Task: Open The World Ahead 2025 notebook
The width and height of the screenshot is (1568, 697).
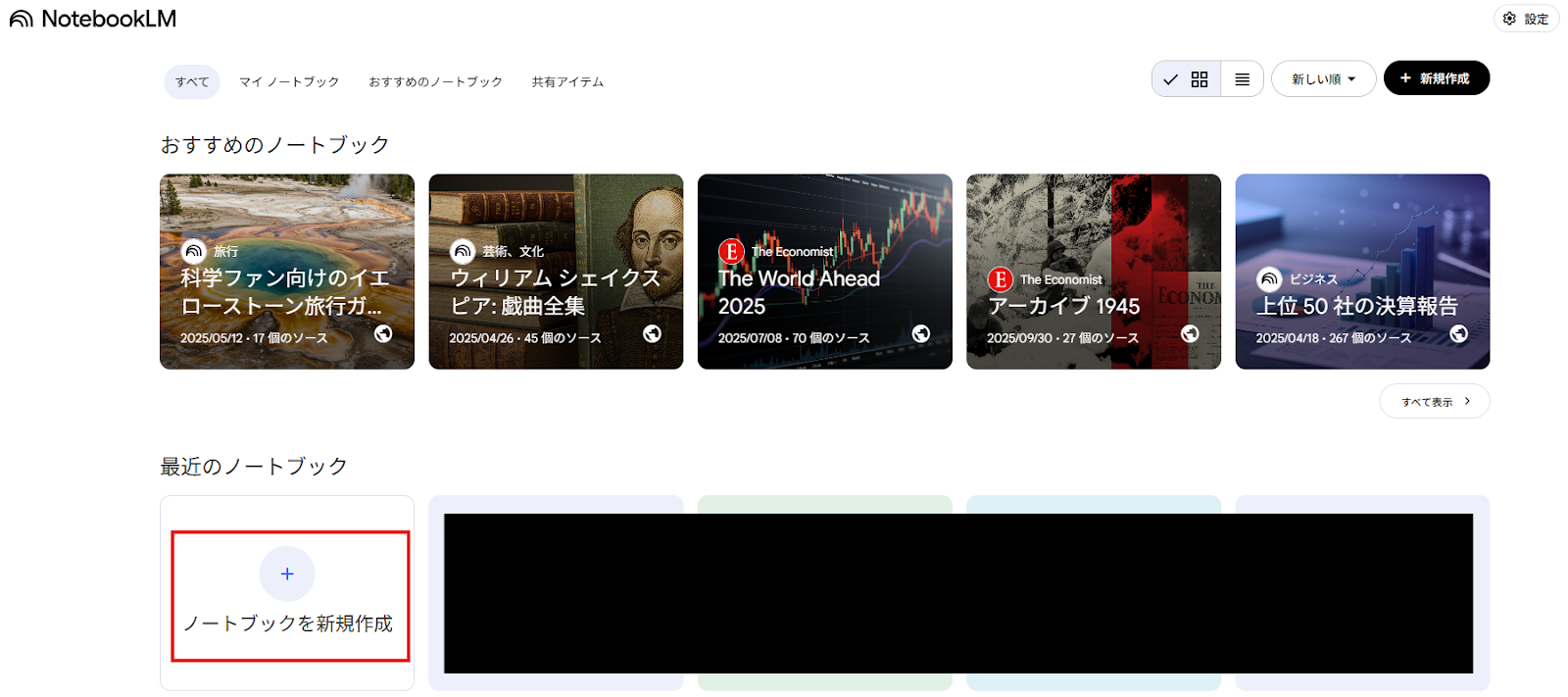Action: pos(824,272)
